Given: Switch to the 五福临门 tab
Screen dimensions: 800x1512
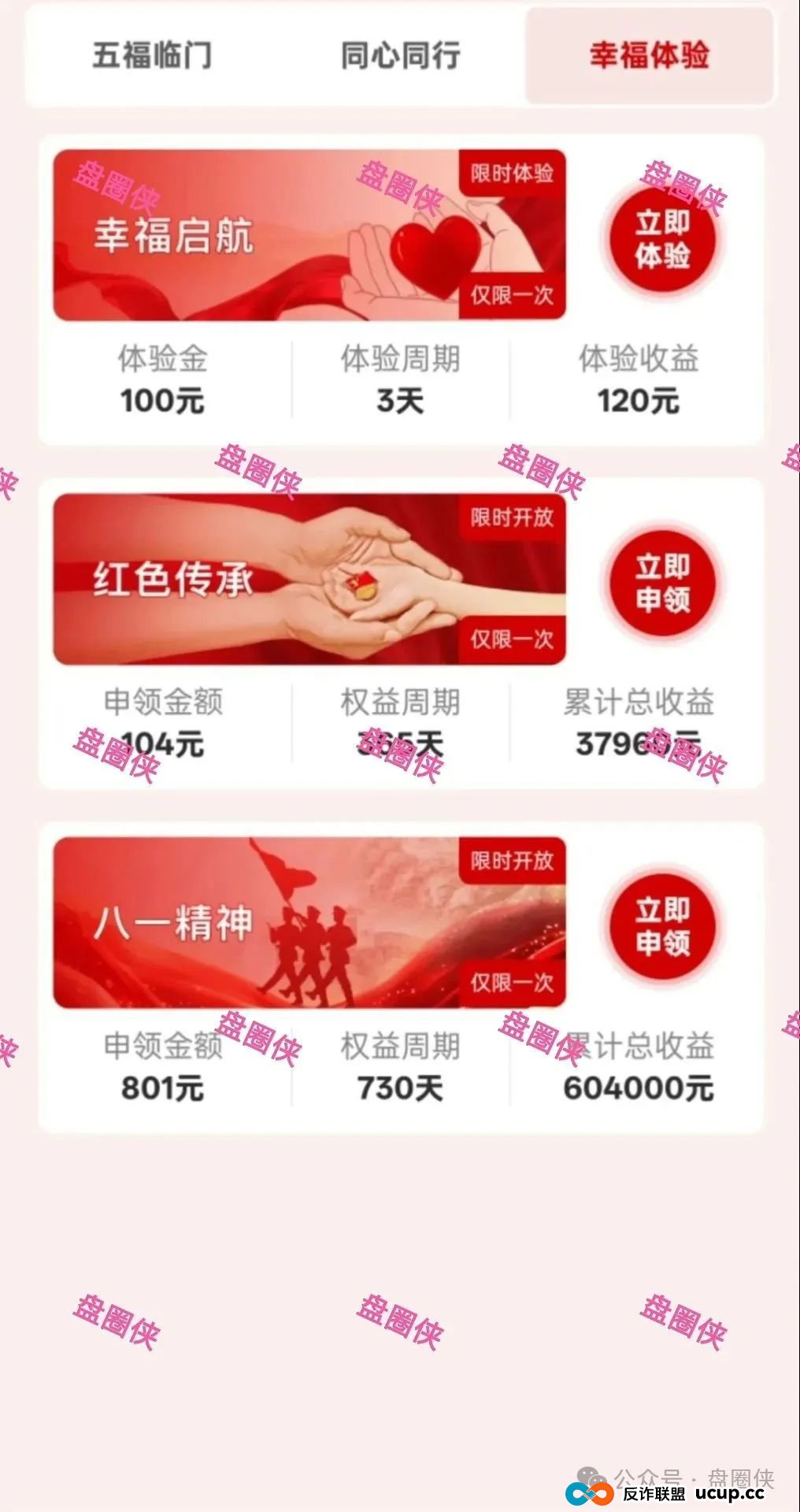Looking at the screenshot, I should pos(152,56).
